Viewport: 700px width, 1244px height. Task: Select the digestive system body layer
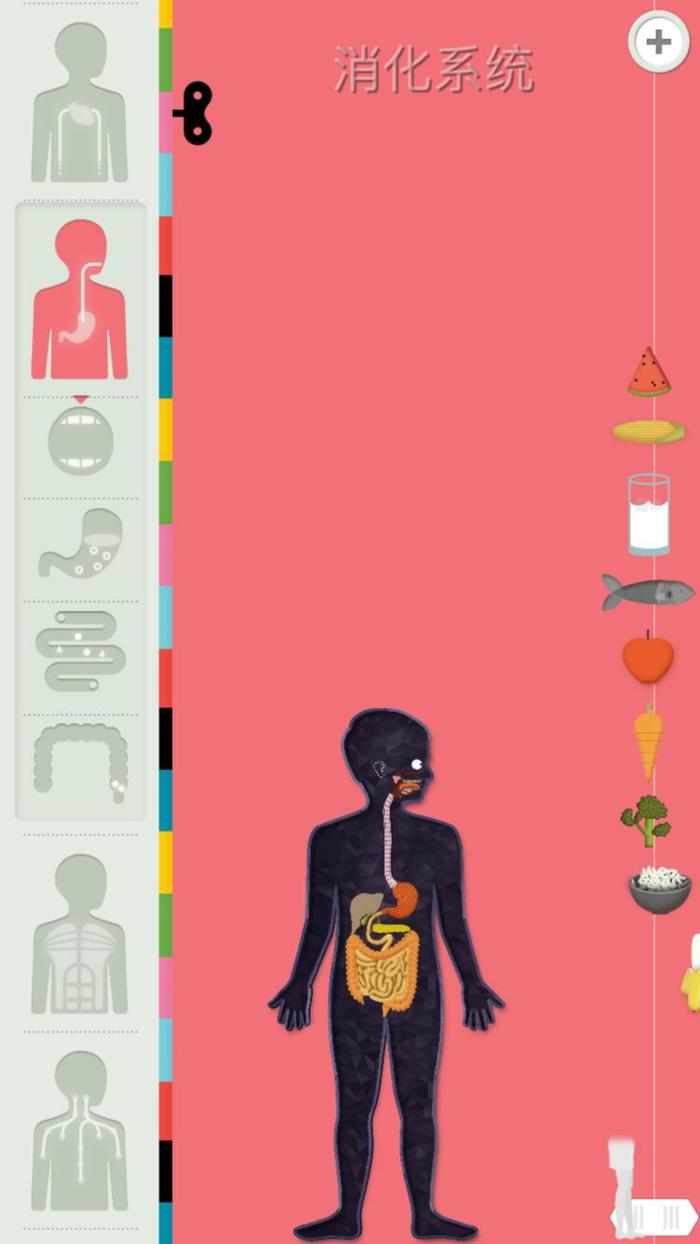(x=79, y=298)
